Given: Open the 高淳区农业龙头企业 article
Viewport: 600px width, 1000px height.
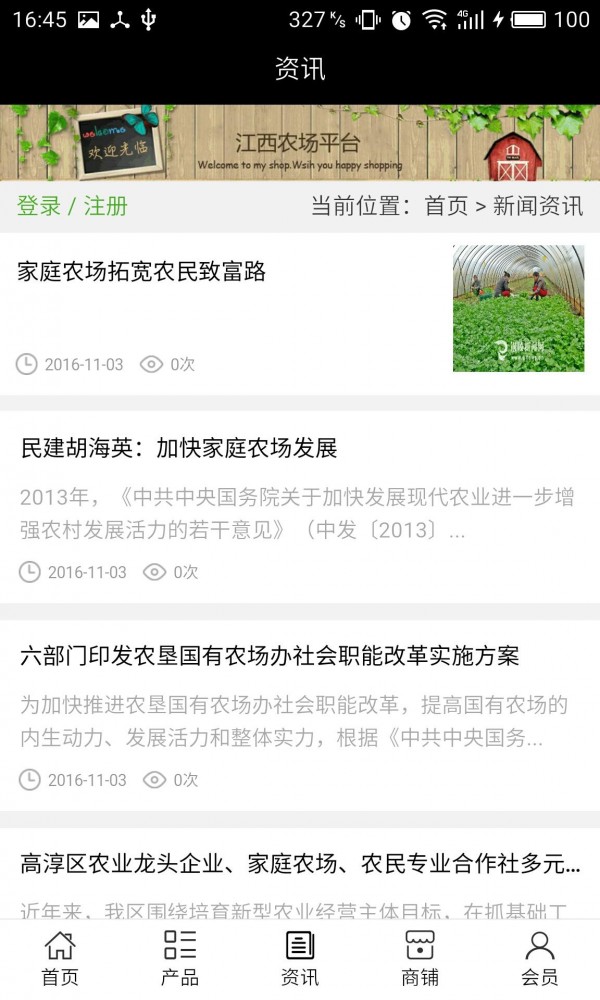Looking at the screenshot, I should (x=300, y=865).
